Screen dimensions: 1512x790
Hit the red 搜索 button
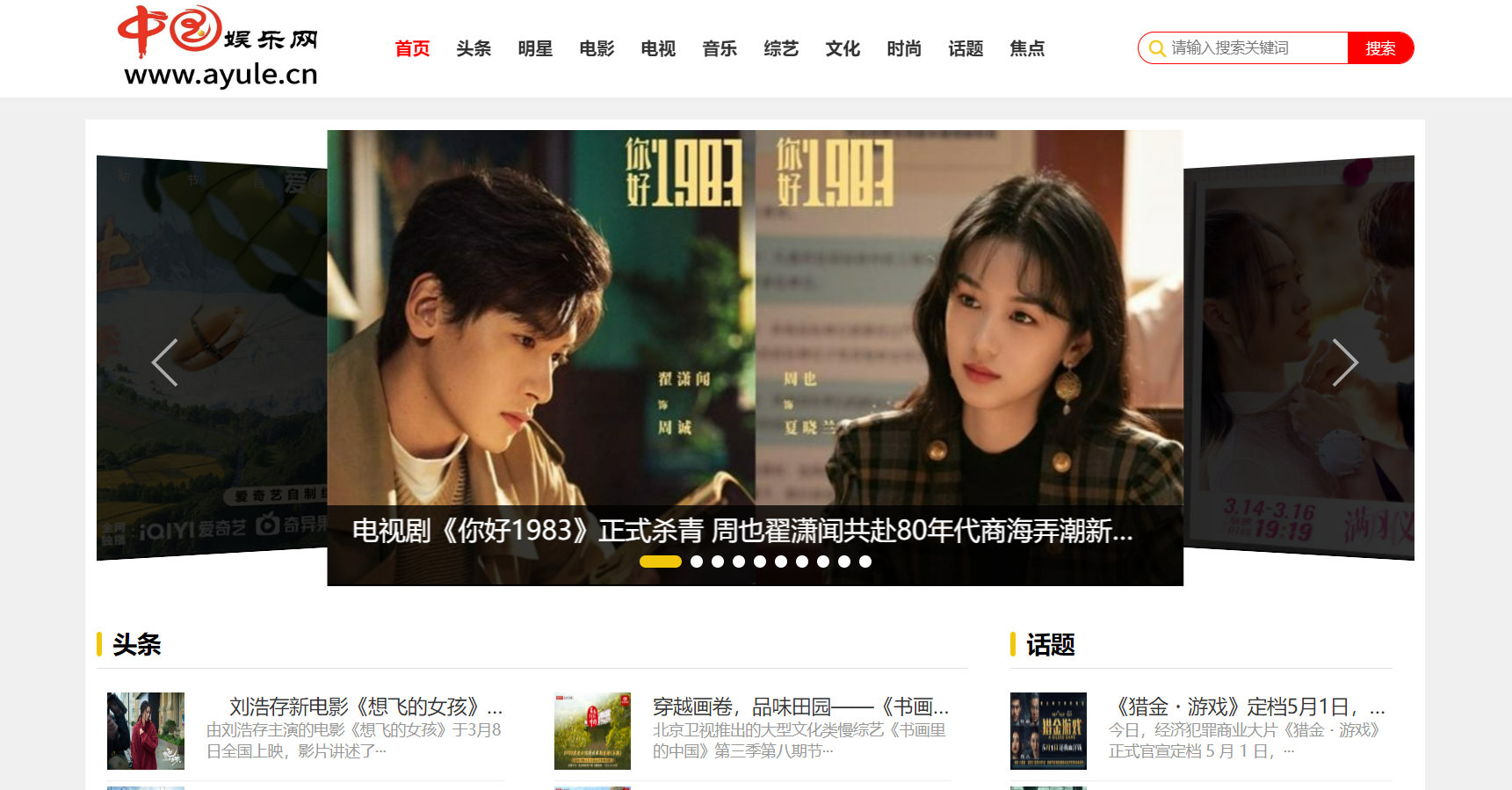coord(1379,48)
